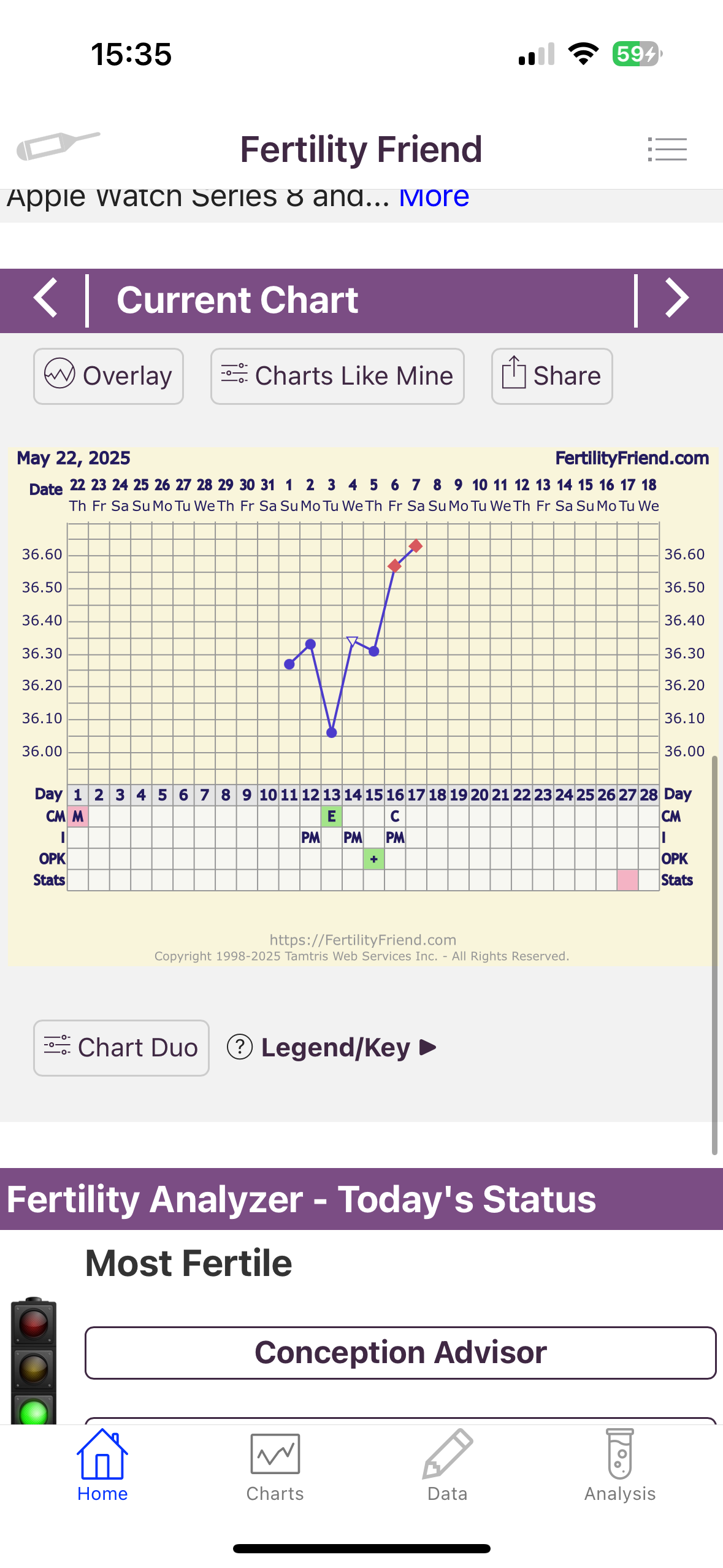Viewport: 723px width, 1568px height.
Task: Open the hamburger menu
Action: coord(667,149)
